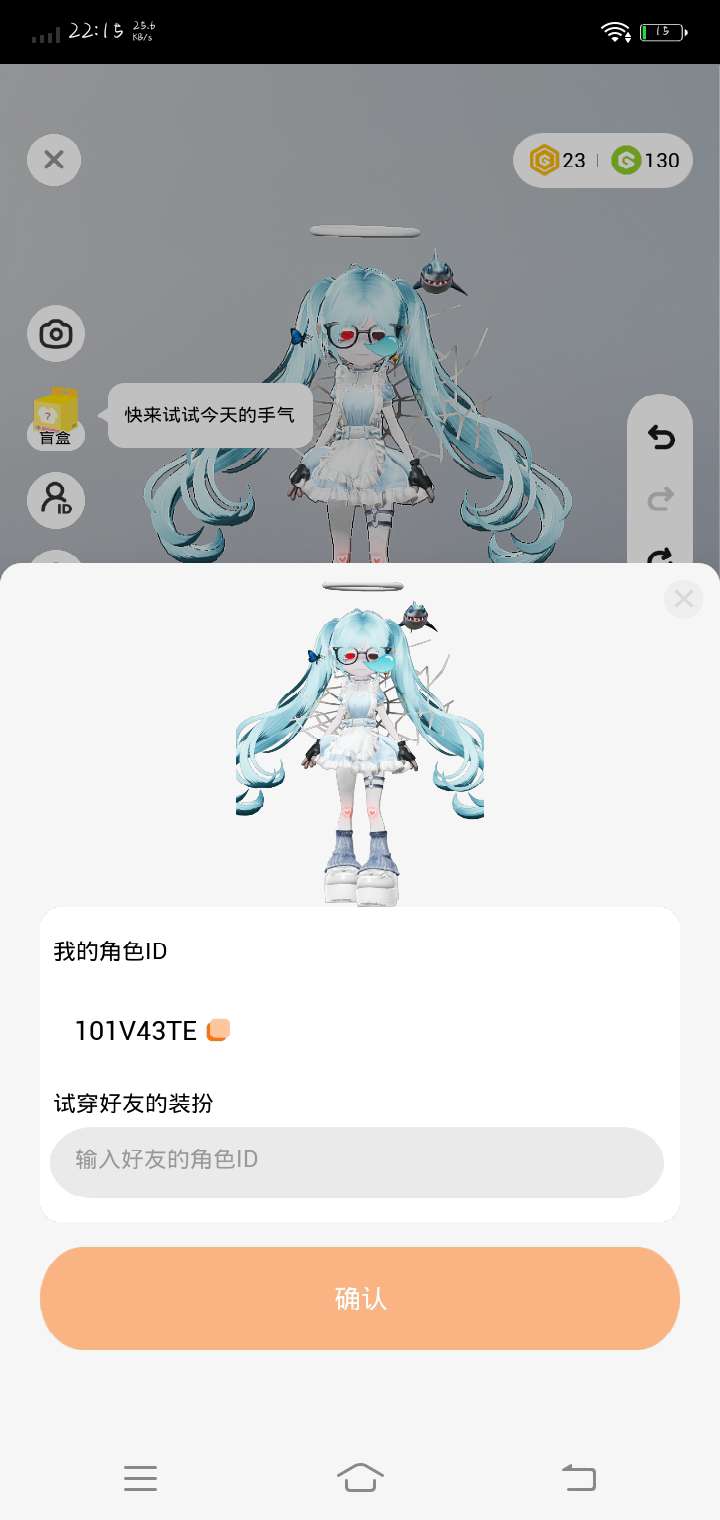This screenshot has height=1520, width=720.
Task: Go back using the system back key
Action: 579,1477
